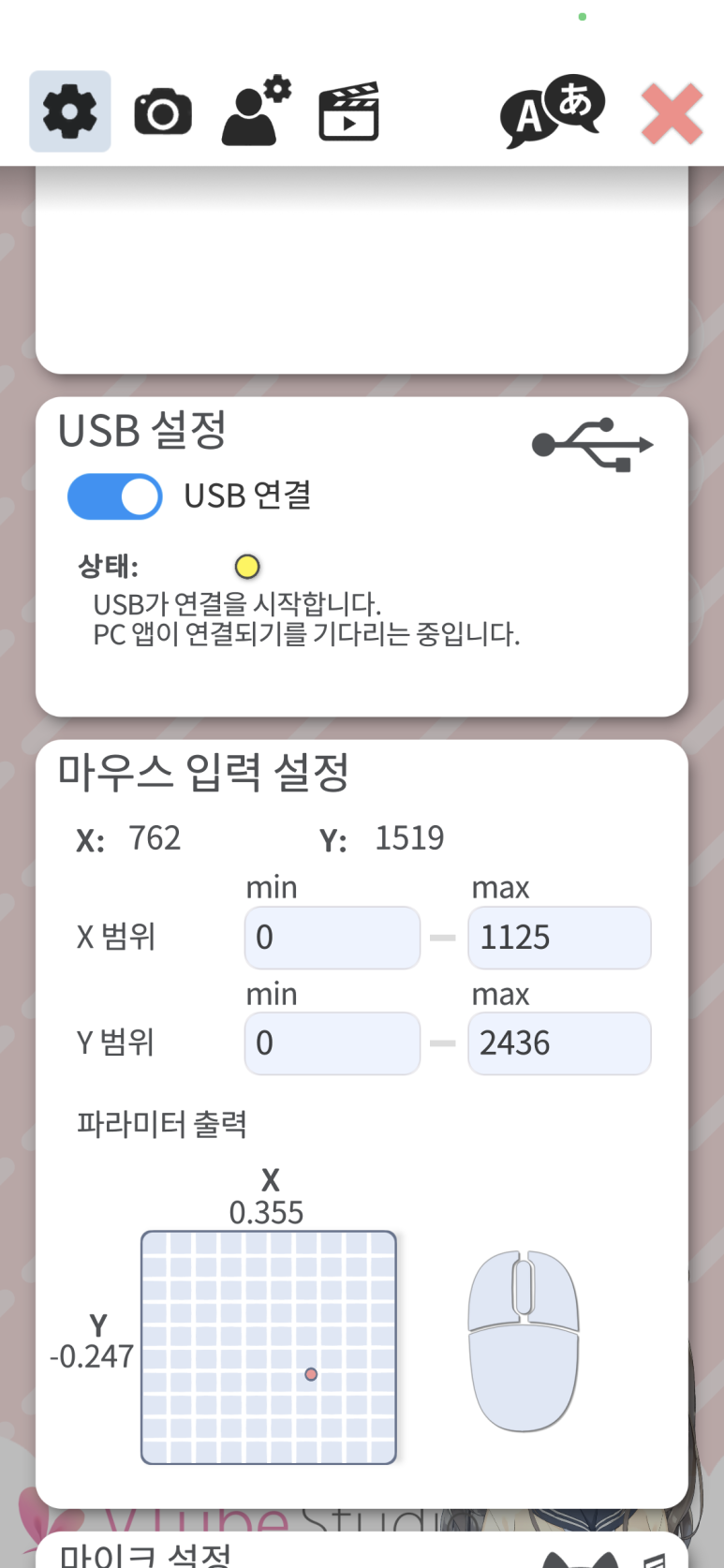
Task: Change language via the translation icon
Action: point(553,111)
